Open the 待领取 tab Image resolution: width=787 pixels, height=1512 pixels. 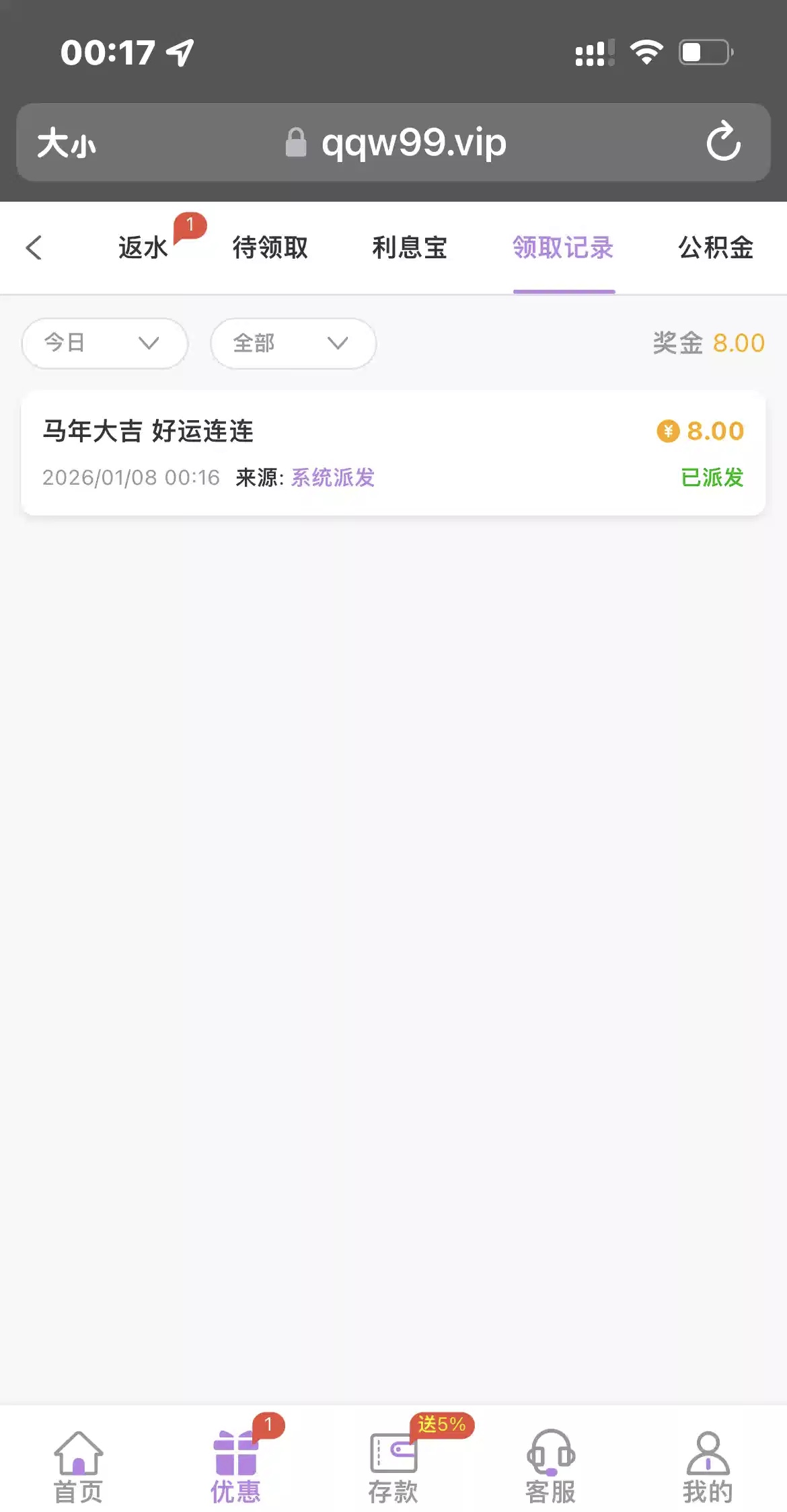[270, 247]
